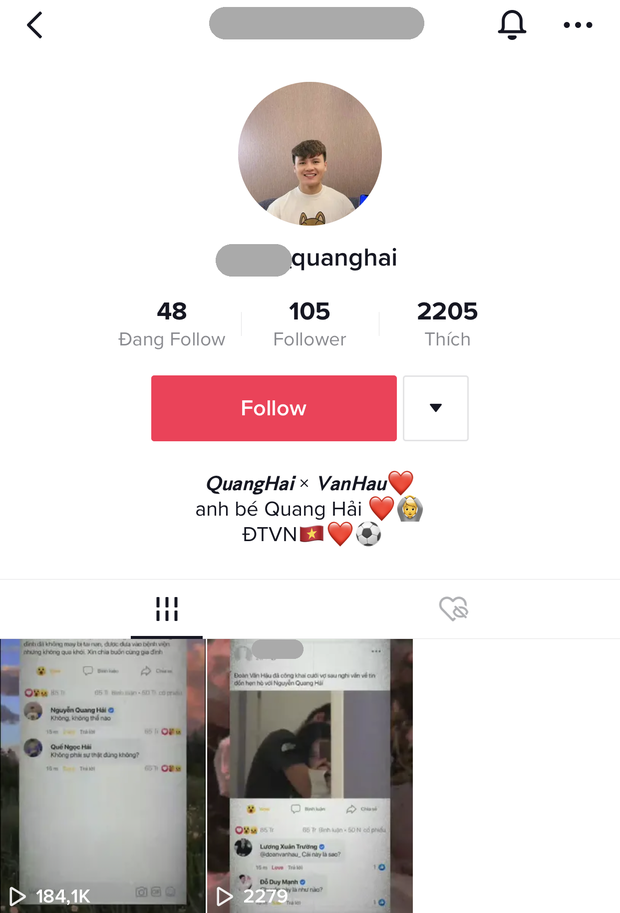Viewport: 620px width, 913px height.
Task: Open the three-dot overflow menu
Action: [x=578, y=25]
